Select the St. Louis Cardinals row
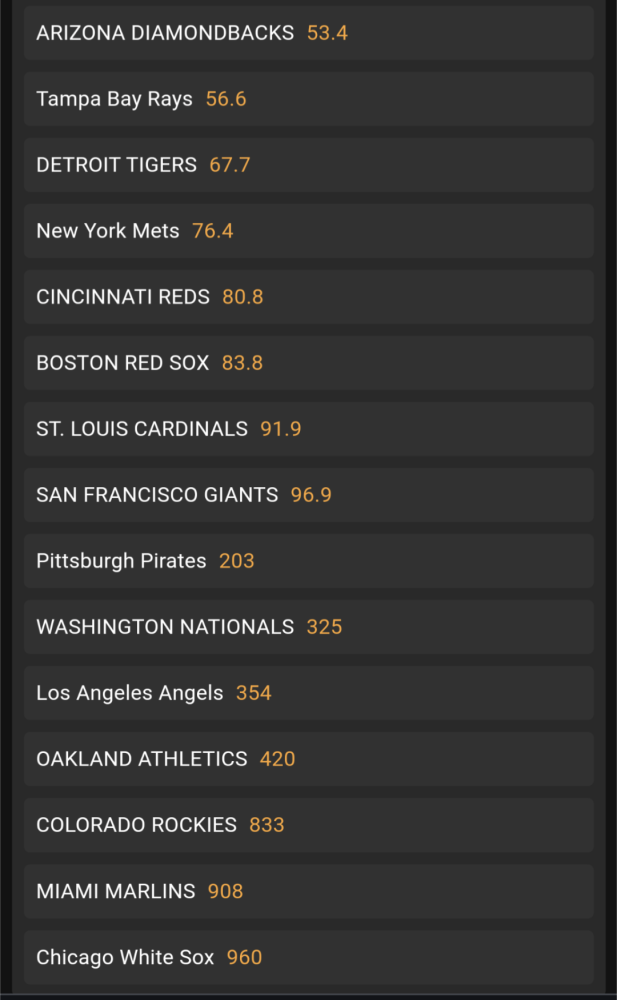This screenshot has width=617, height=1000. coord(309,429)
